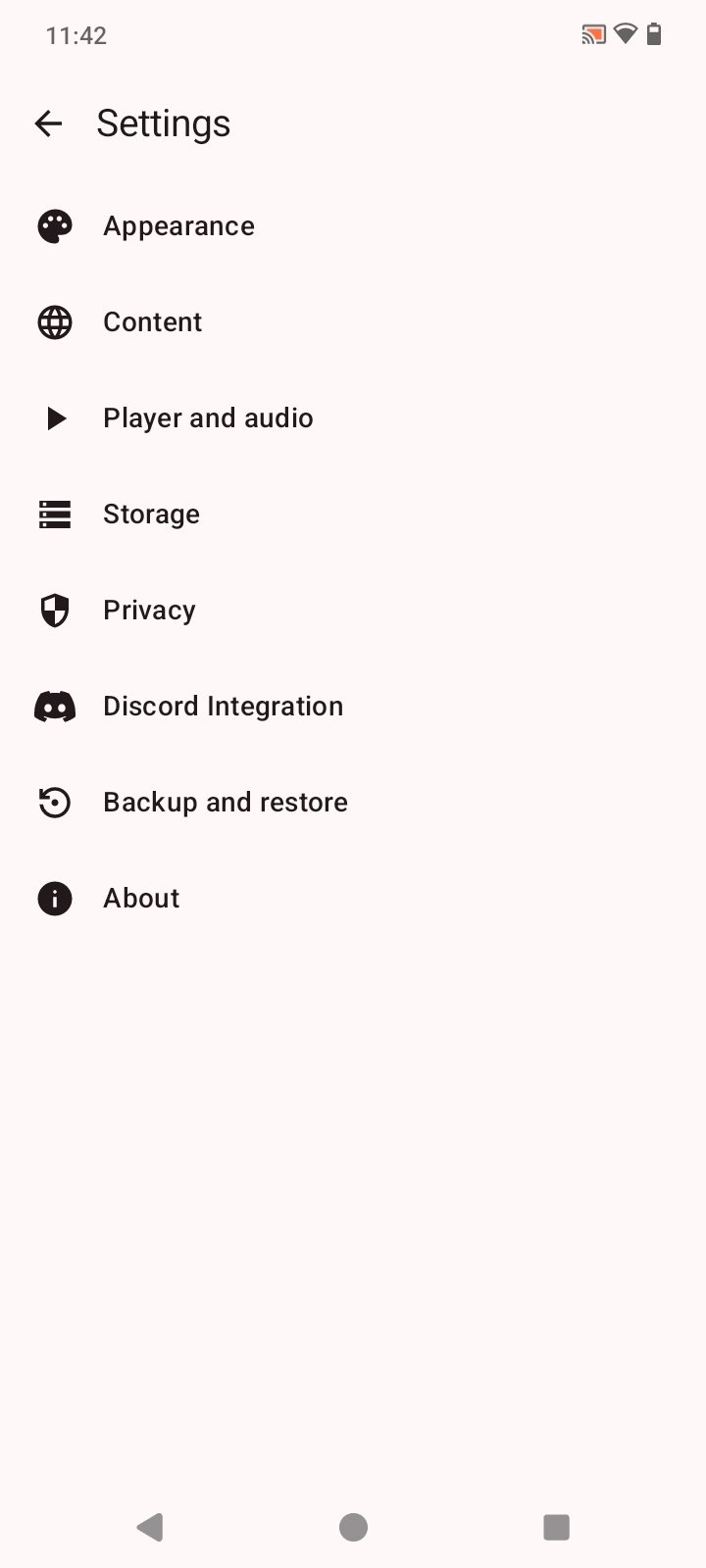Open Storage settings
The width and height of the screenshot is (706, 1568).
[151, 514]
